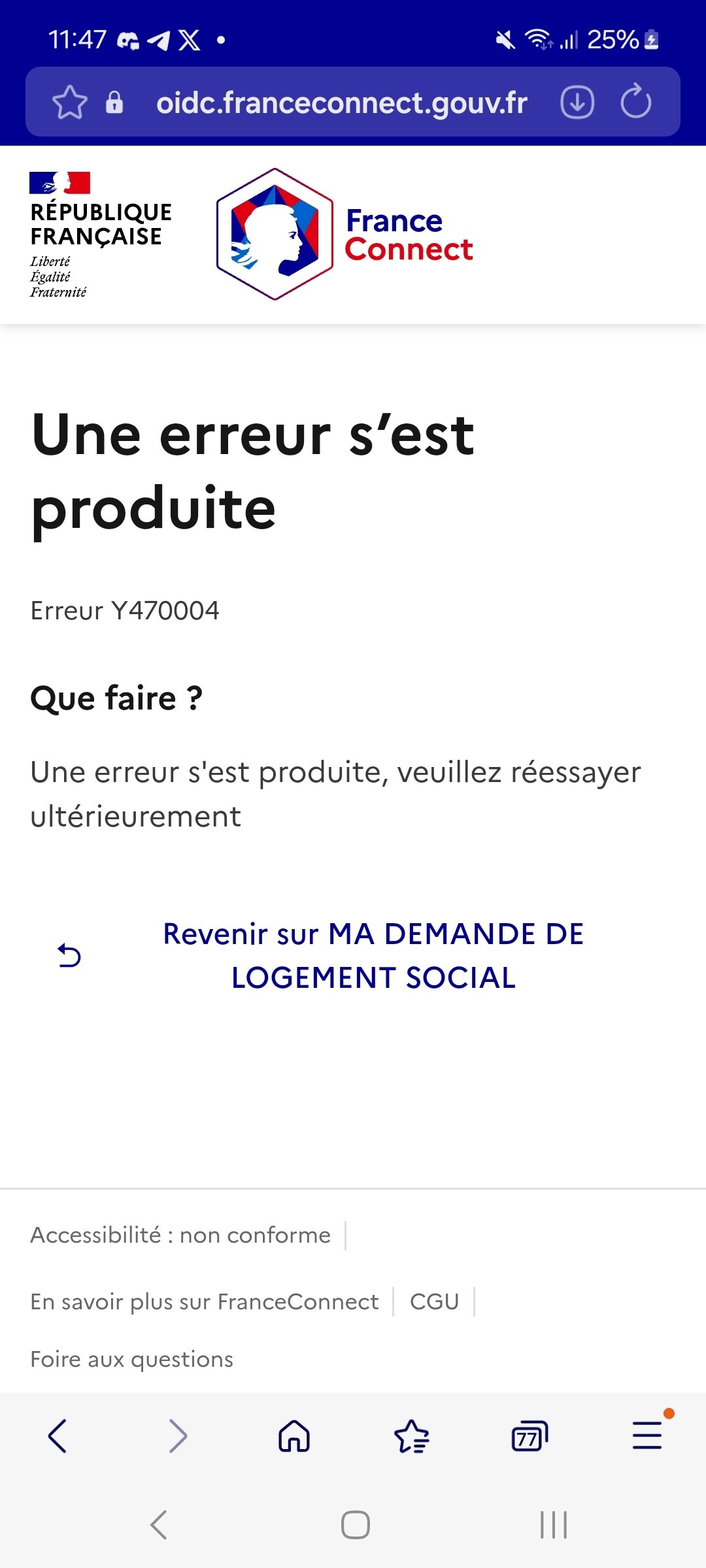This screenshot has width=706, height=1568.
Task: Tap Revenir sur MA DEMANDE DE LOGEMENT SOCIAL
Action: [x=373, y=955]
